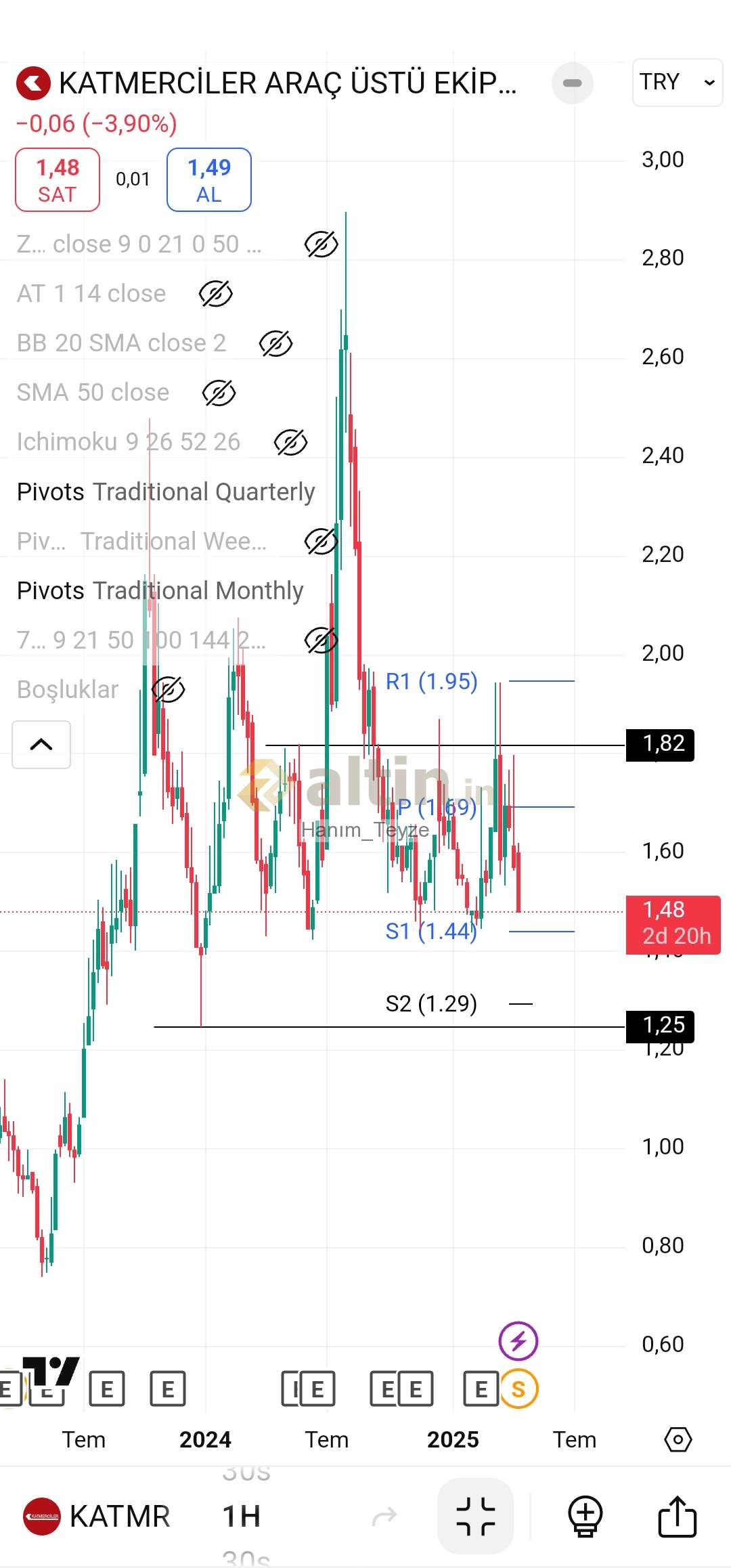731x1568 pixels.
Task: Toggle visibility of Ichimoku indicator
Action: tap(290, 443)
